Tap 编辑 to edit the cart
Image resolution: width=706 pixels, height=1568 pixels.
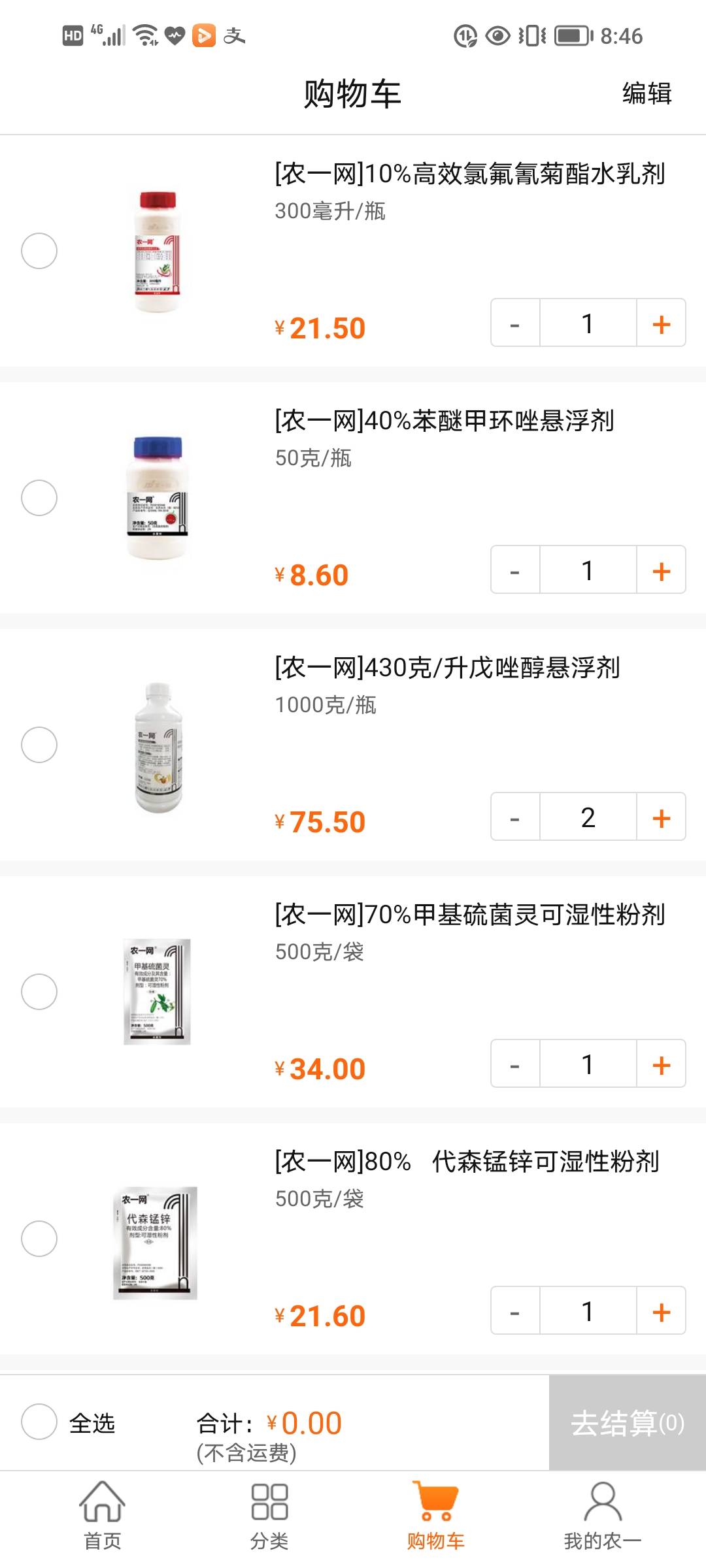647,93
